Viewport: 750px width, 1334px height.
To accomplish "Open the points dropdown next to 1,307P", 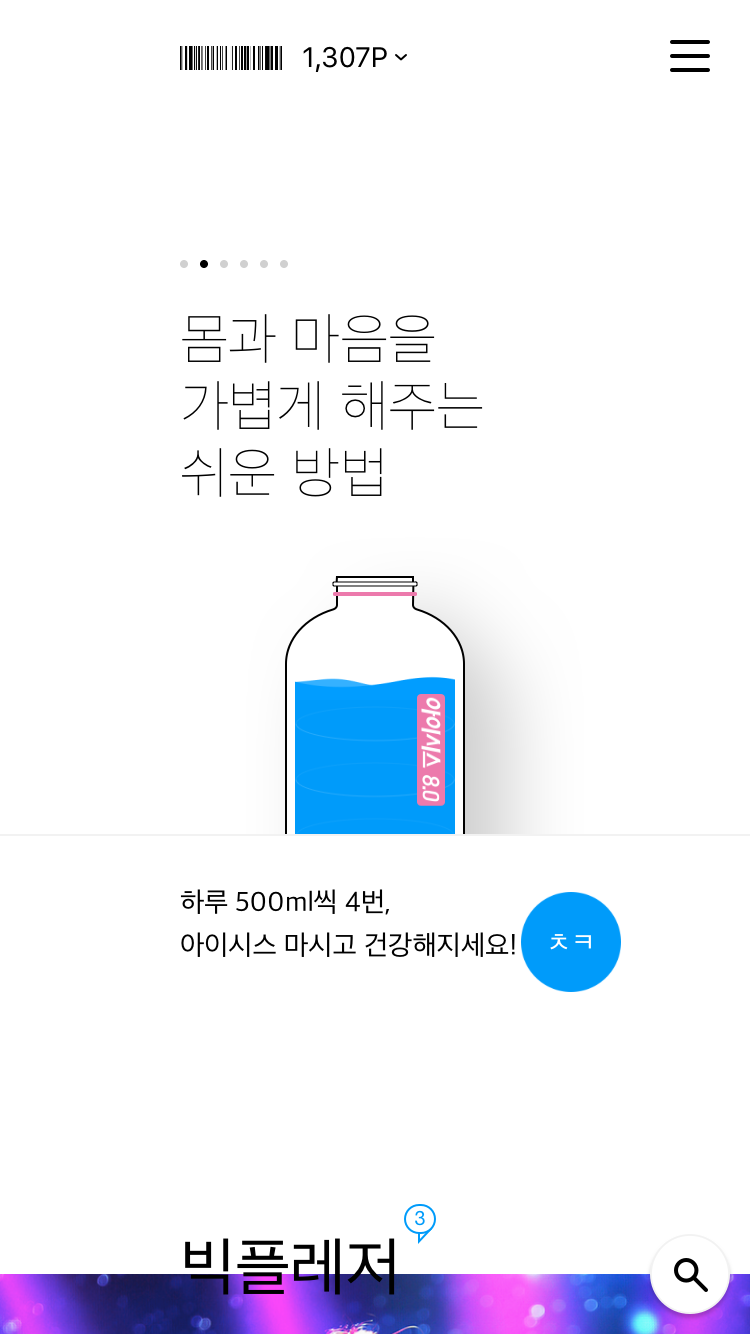I will [400, 57].
